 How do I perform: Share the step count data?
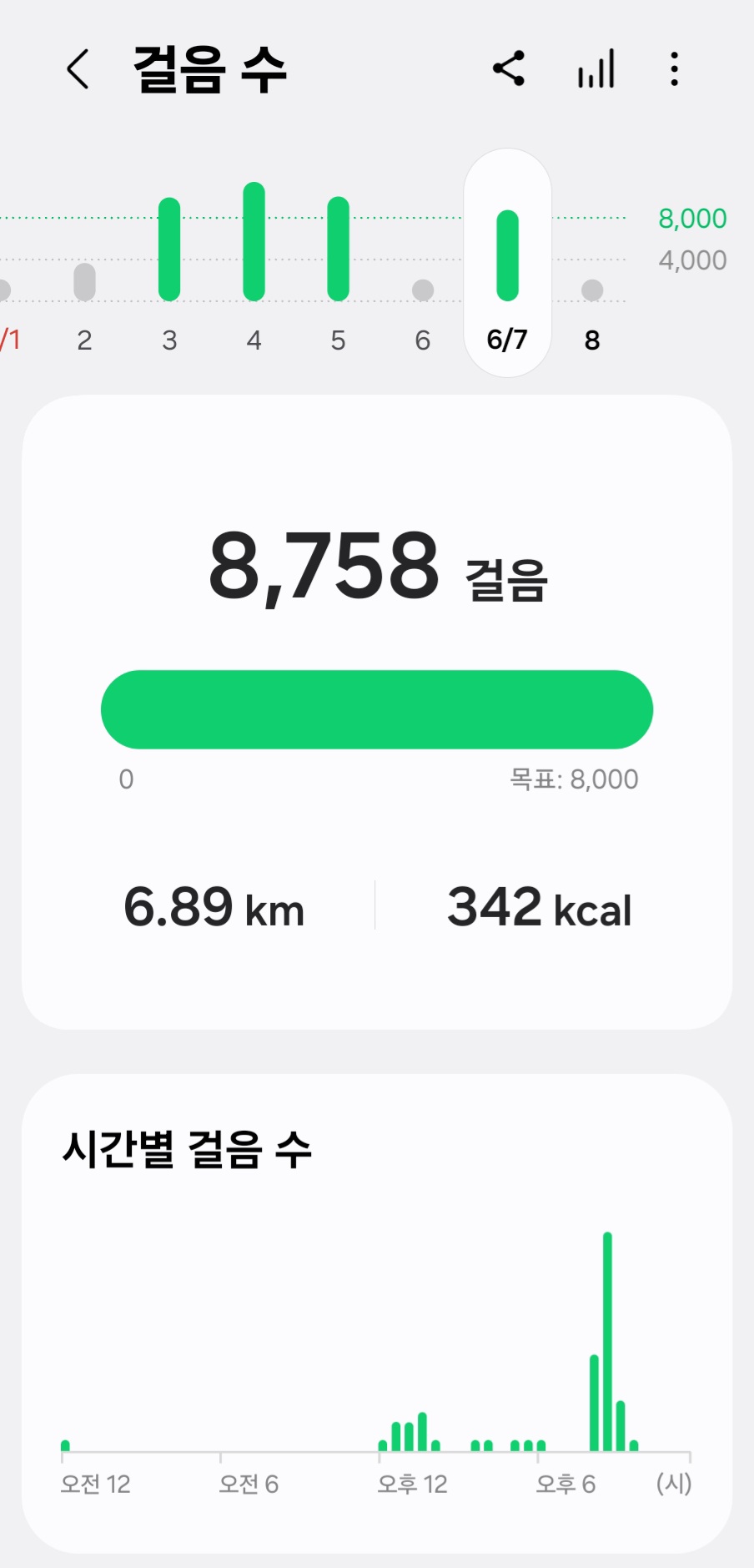click(x=509, y=68)
